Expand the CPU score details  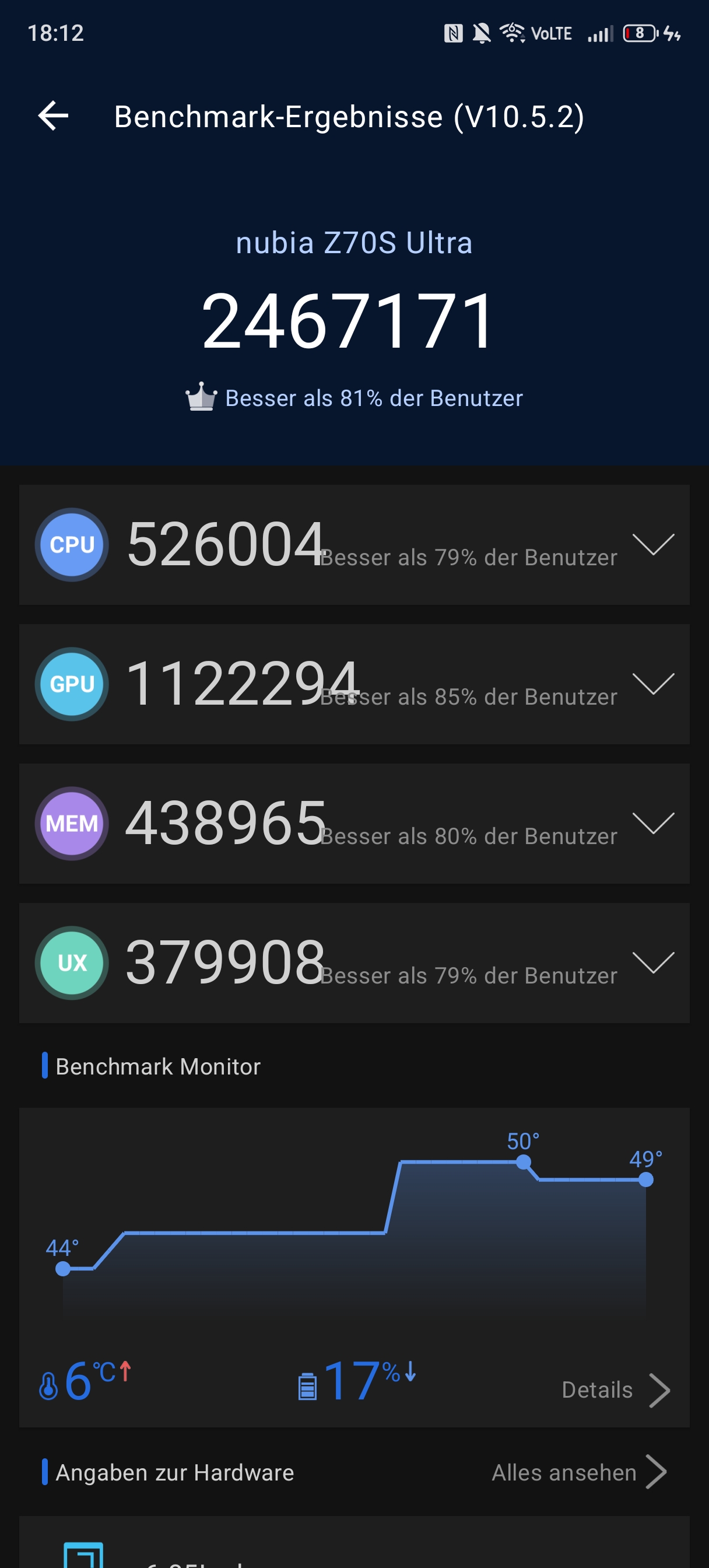coord(653,544)
